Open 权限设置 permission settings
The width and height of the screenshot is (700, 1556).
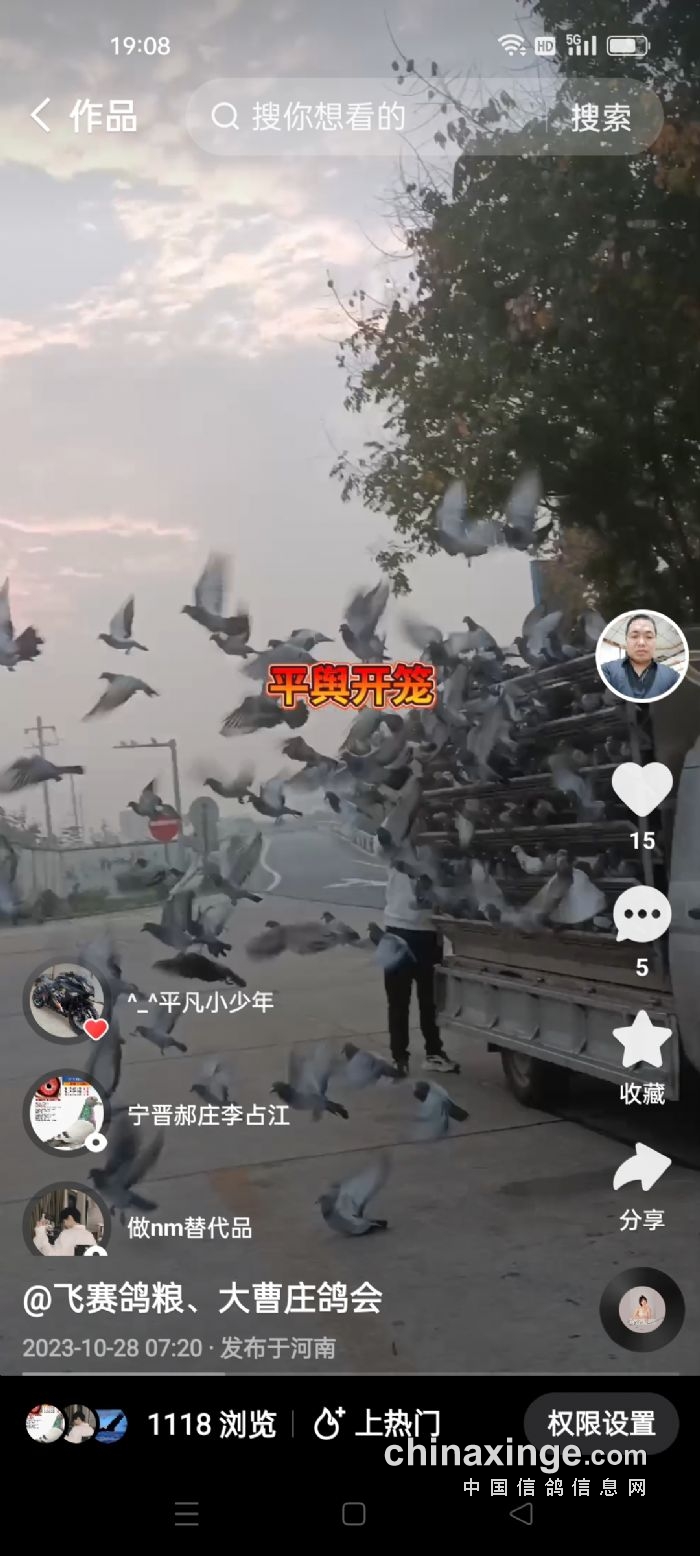pyautogui.click(x=601, y=1423)
